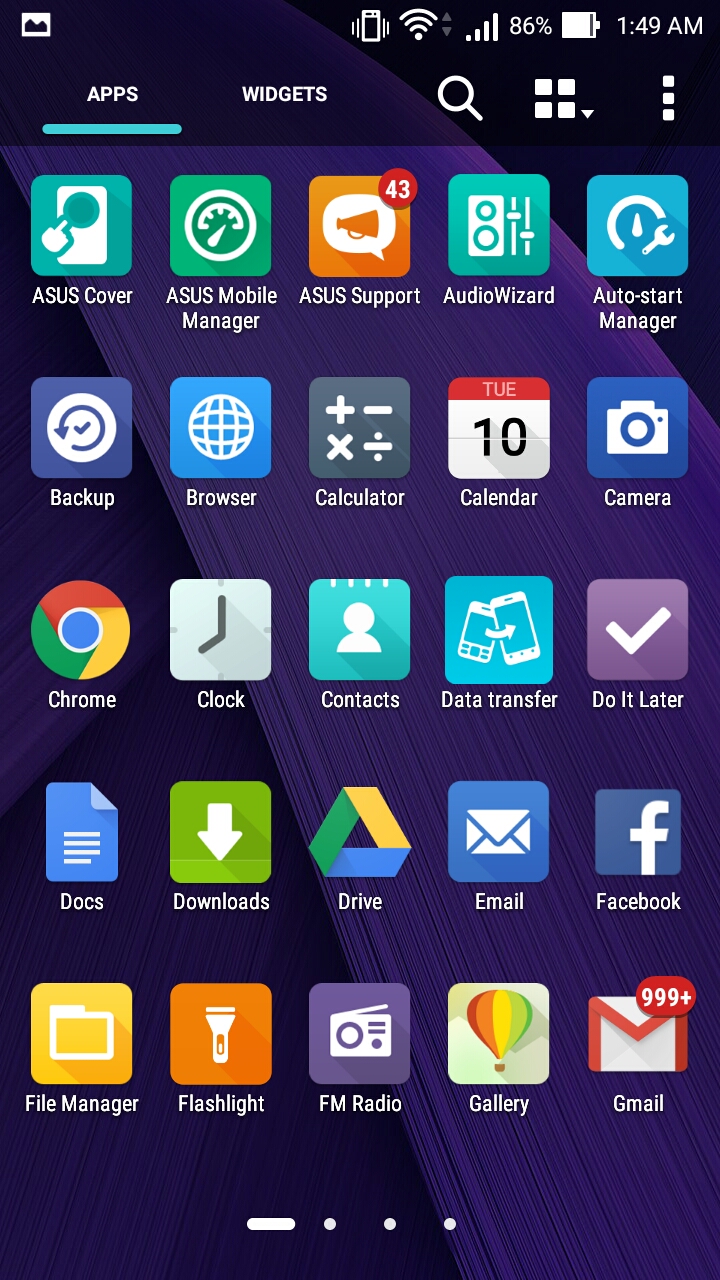Screen dimensions: 720x1280
Task: Turn on the Flashlight app
Action: (221, 1034)
